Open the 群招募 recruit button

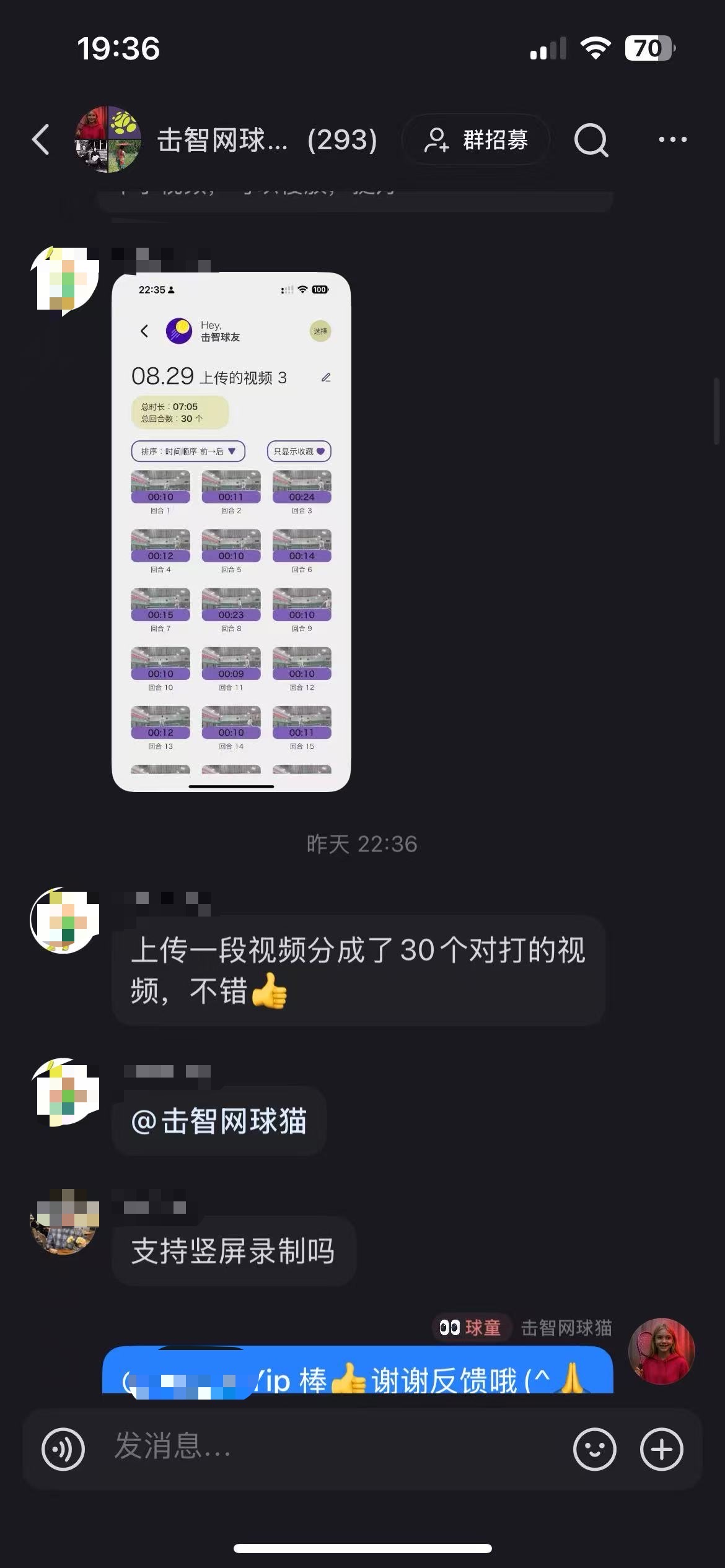click(476, 139)
